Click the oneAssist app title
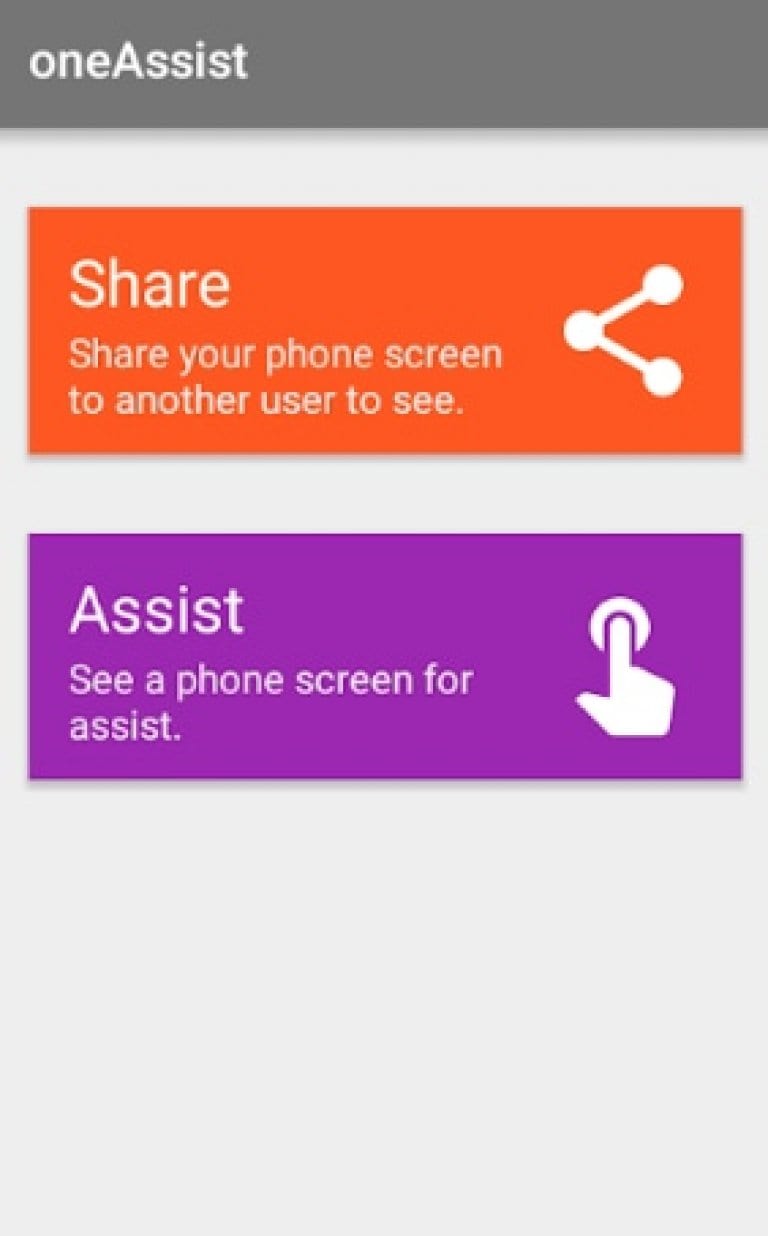Image resolution: width=768 pixels, height=1236 pixels. (x=140, y=60)
